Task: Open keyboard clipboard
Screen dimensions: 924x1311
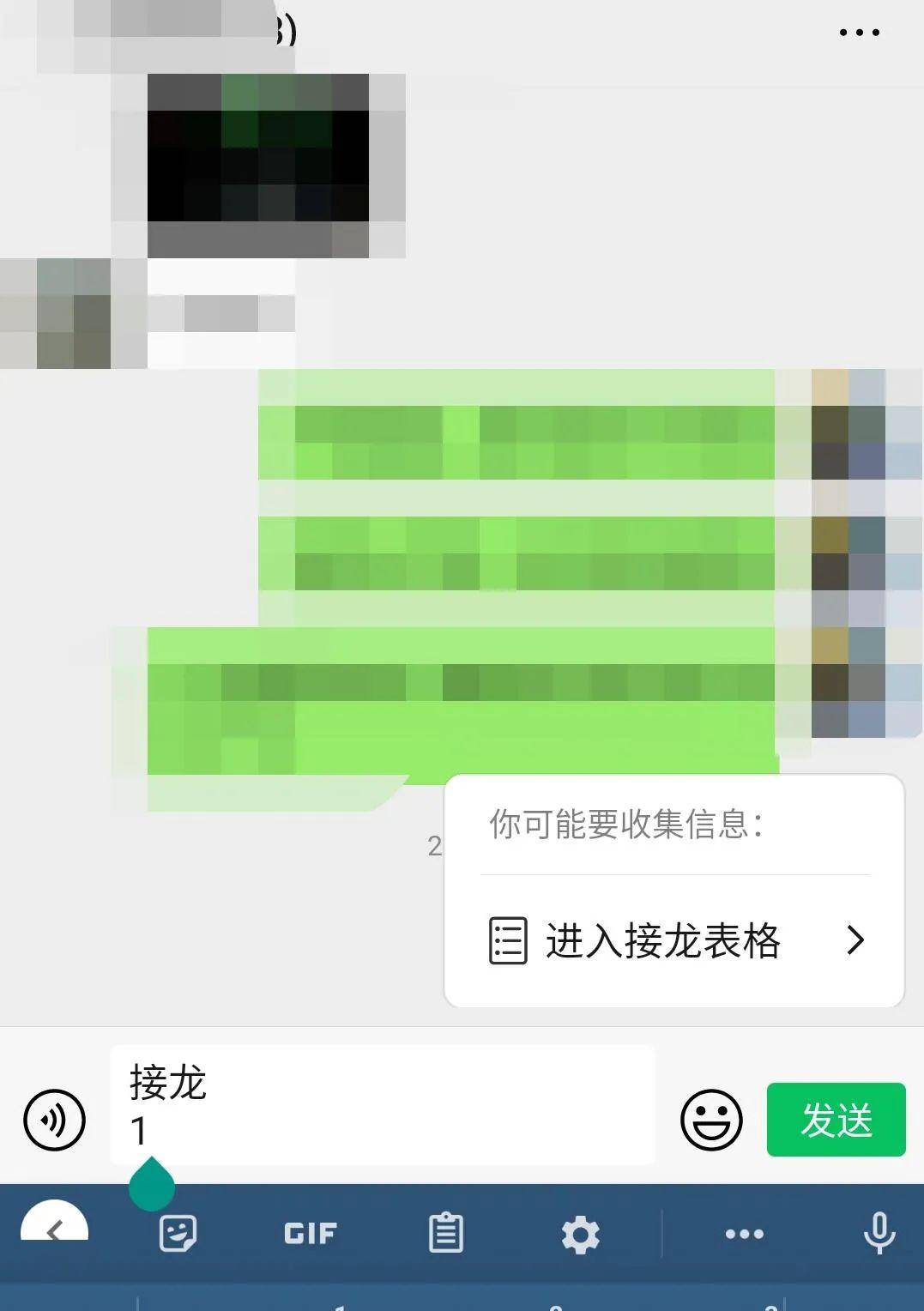Action: pyautogui.click(x=445, y=1234)
